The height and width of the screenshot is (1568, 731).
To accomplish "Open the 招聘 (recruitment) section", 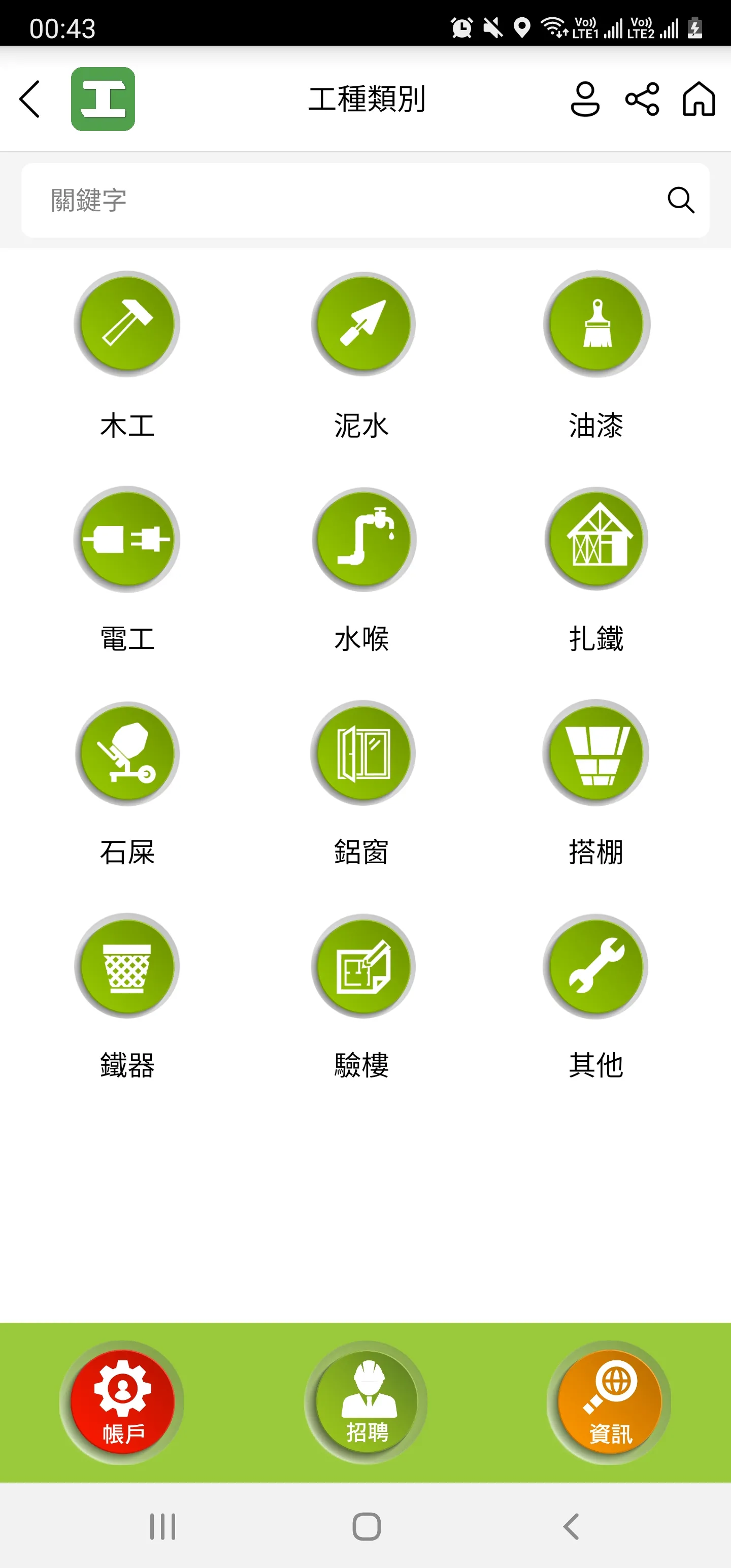I will (364, 1400).
